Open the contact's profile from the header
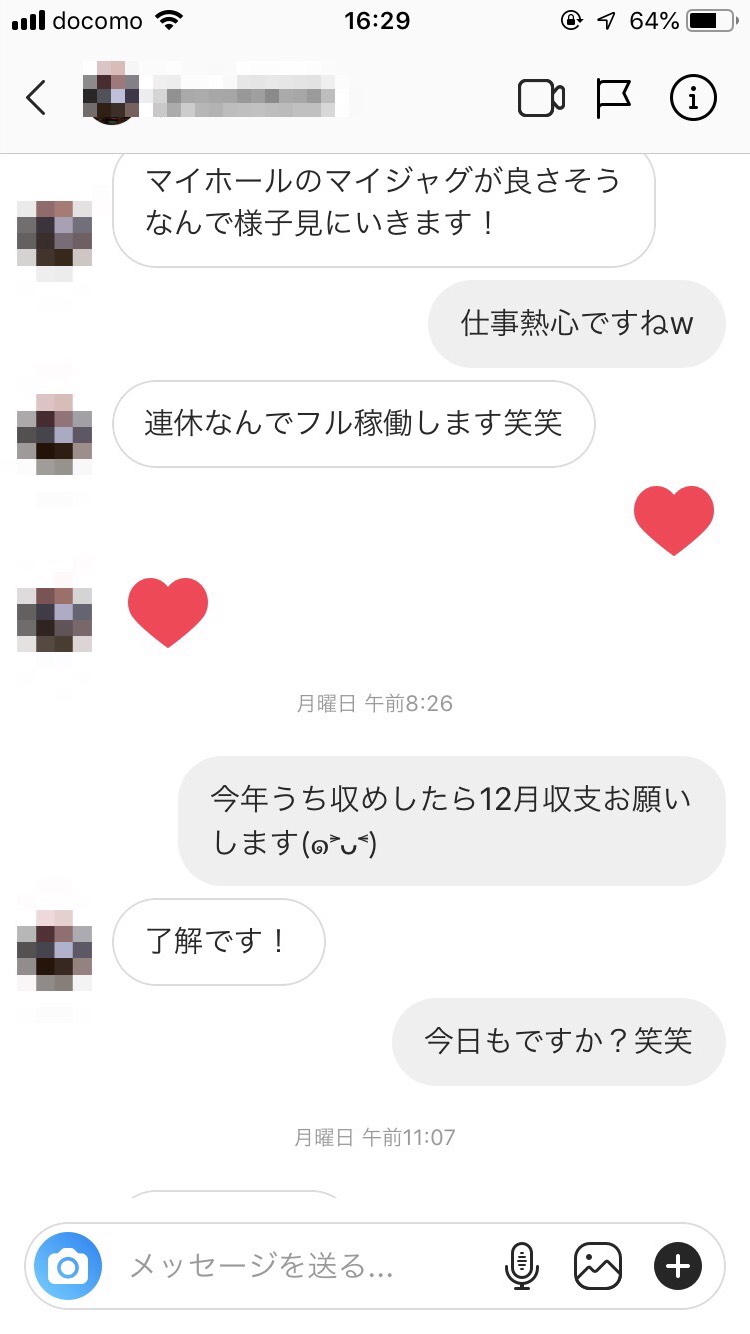This screenshot has height=1334, width=750. coord(215,96)
